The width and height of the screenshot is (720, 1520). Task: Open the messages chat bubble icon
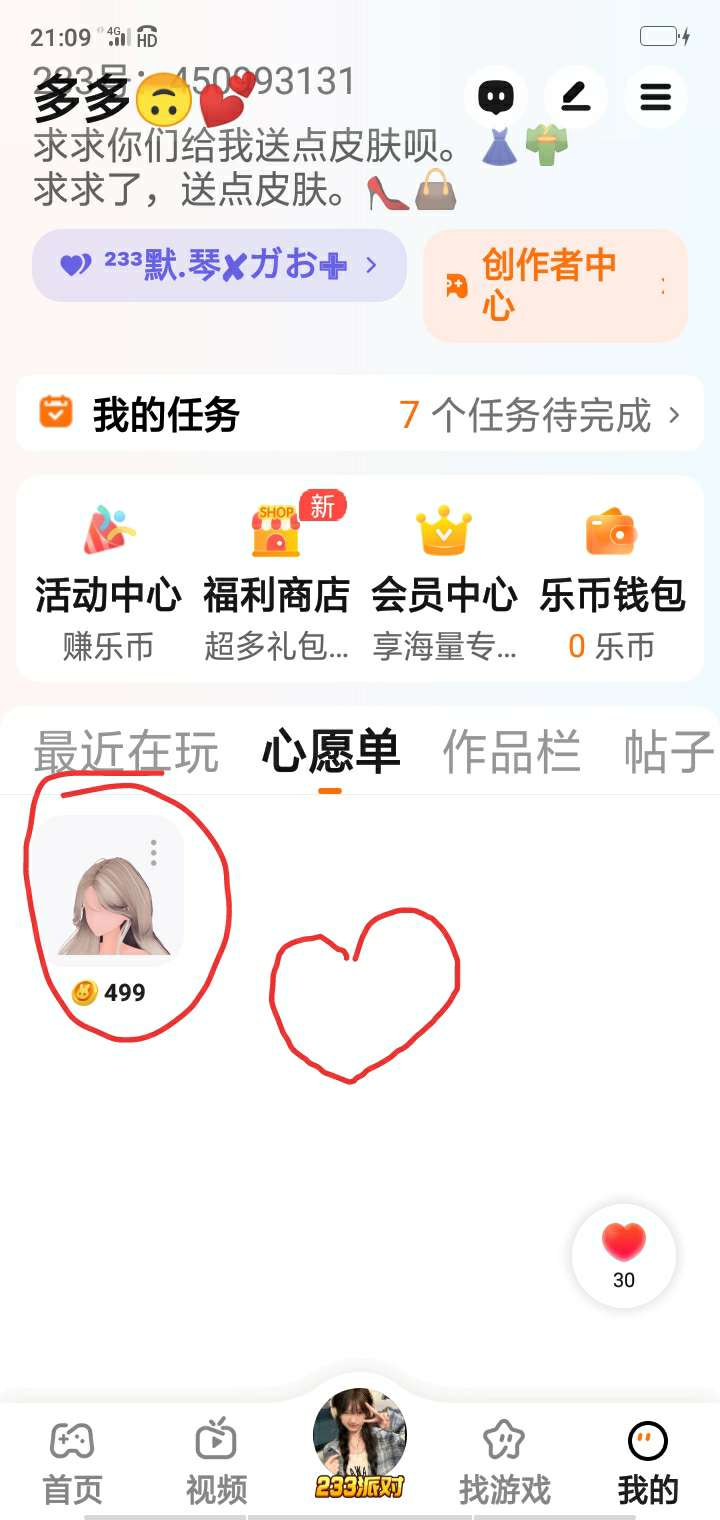point(495,97)
